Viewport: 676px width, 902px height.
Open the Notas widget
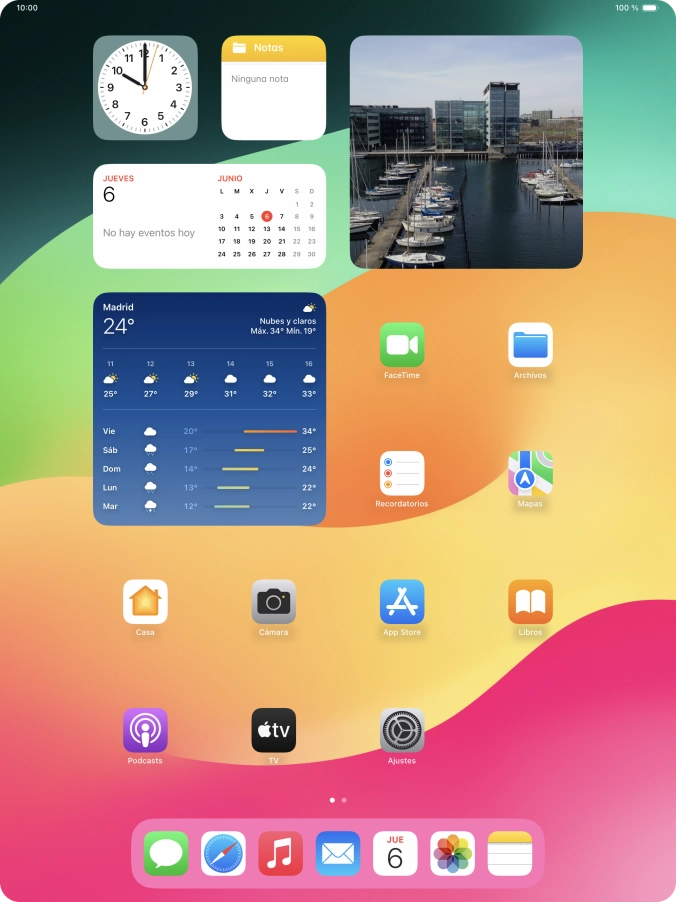pyautogui.click(x=273, y=88)
